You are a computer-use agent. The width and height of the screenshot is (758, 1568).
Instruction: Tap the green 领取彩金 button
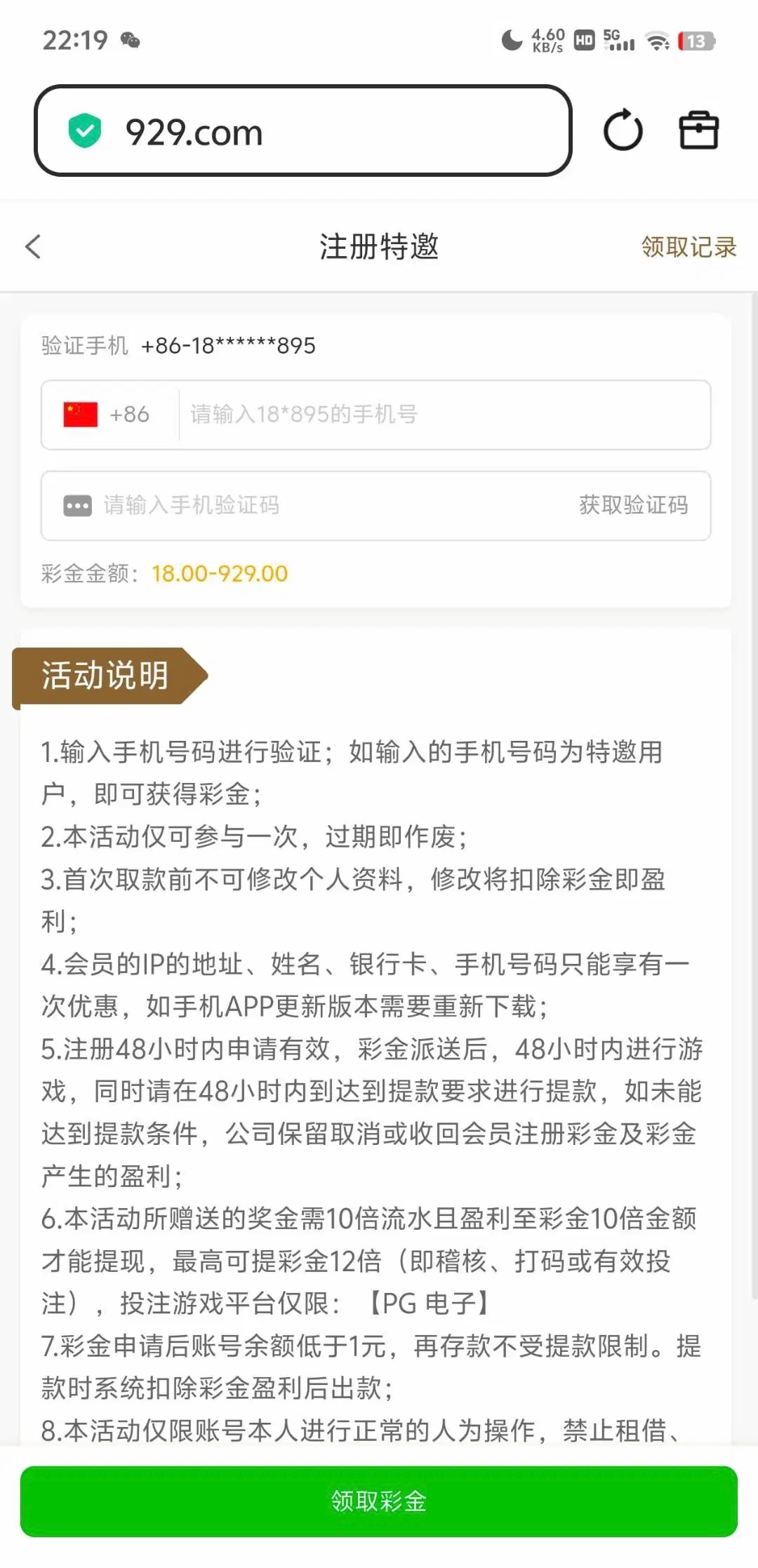coord(379,1501)
